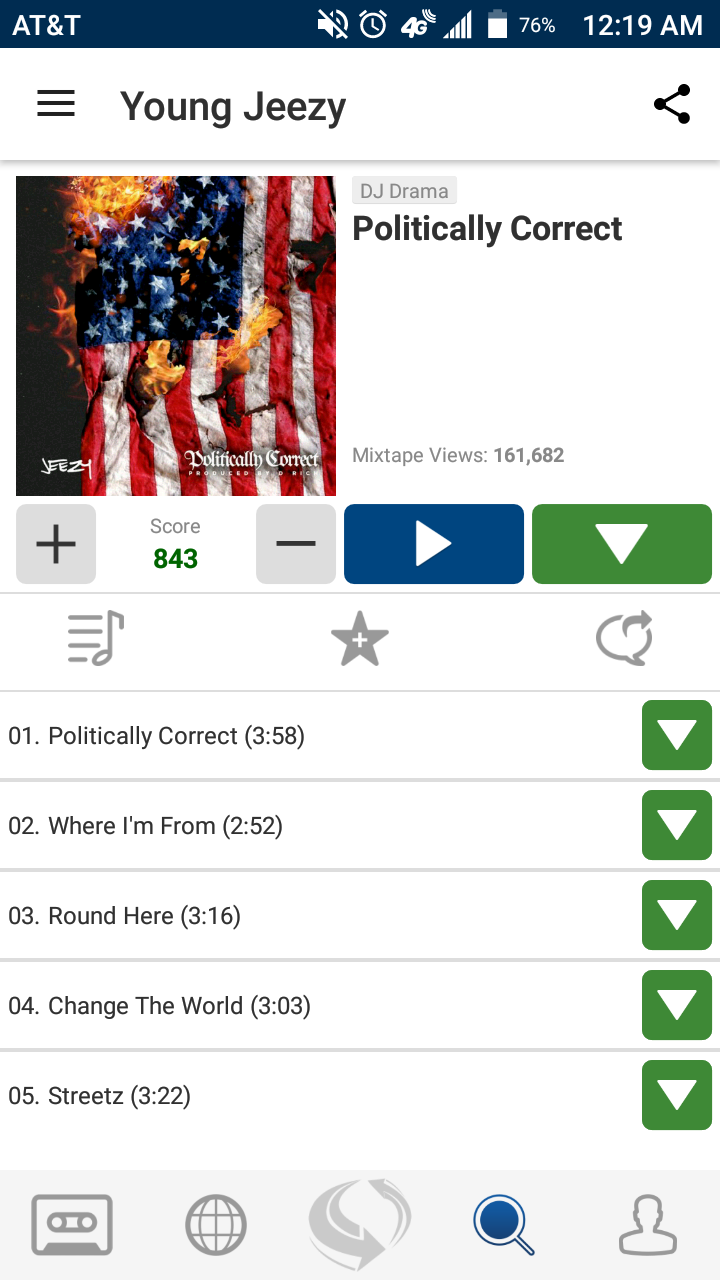Tap the center refresh arrows tab

point(360,1225)
